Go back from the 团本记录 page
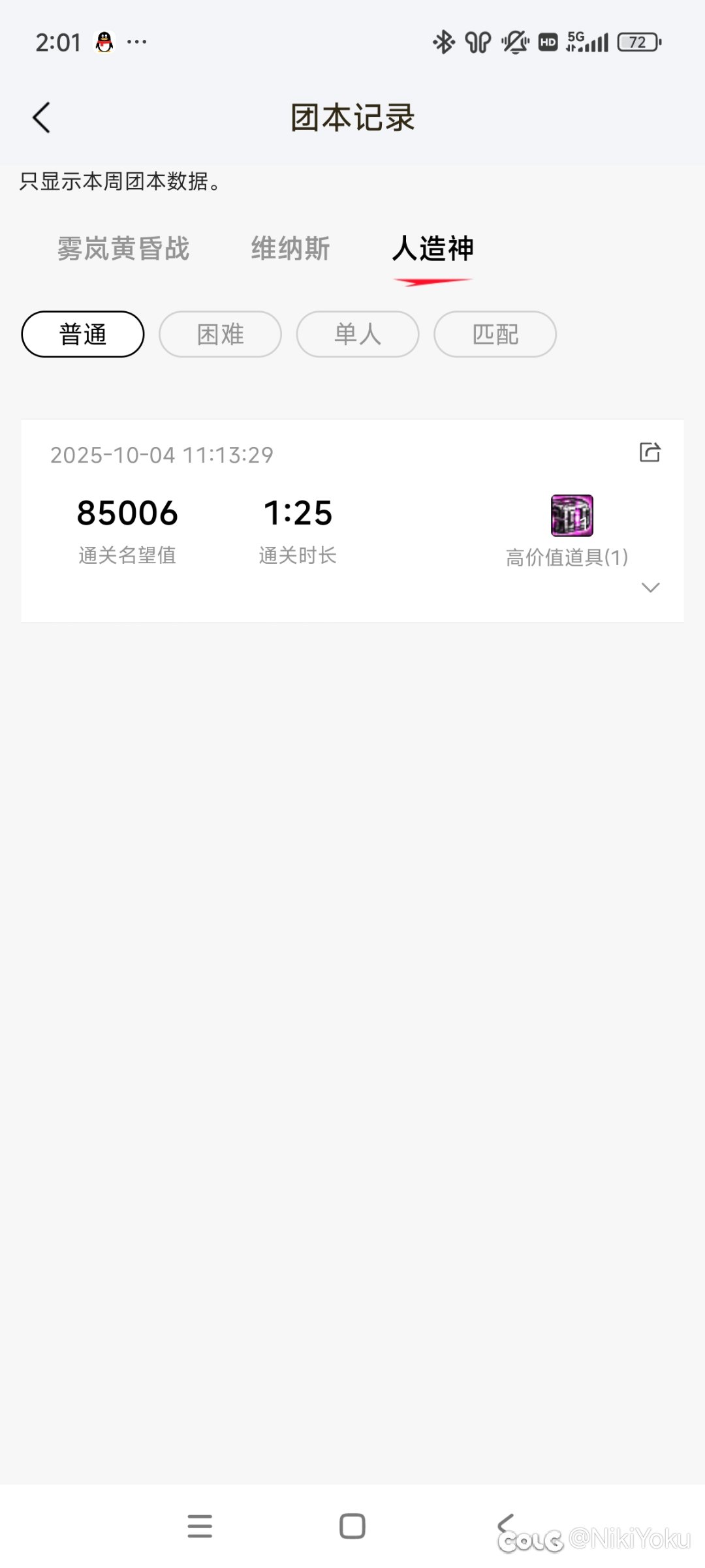This screenshot has width=705, height=1568. [42, 118]
